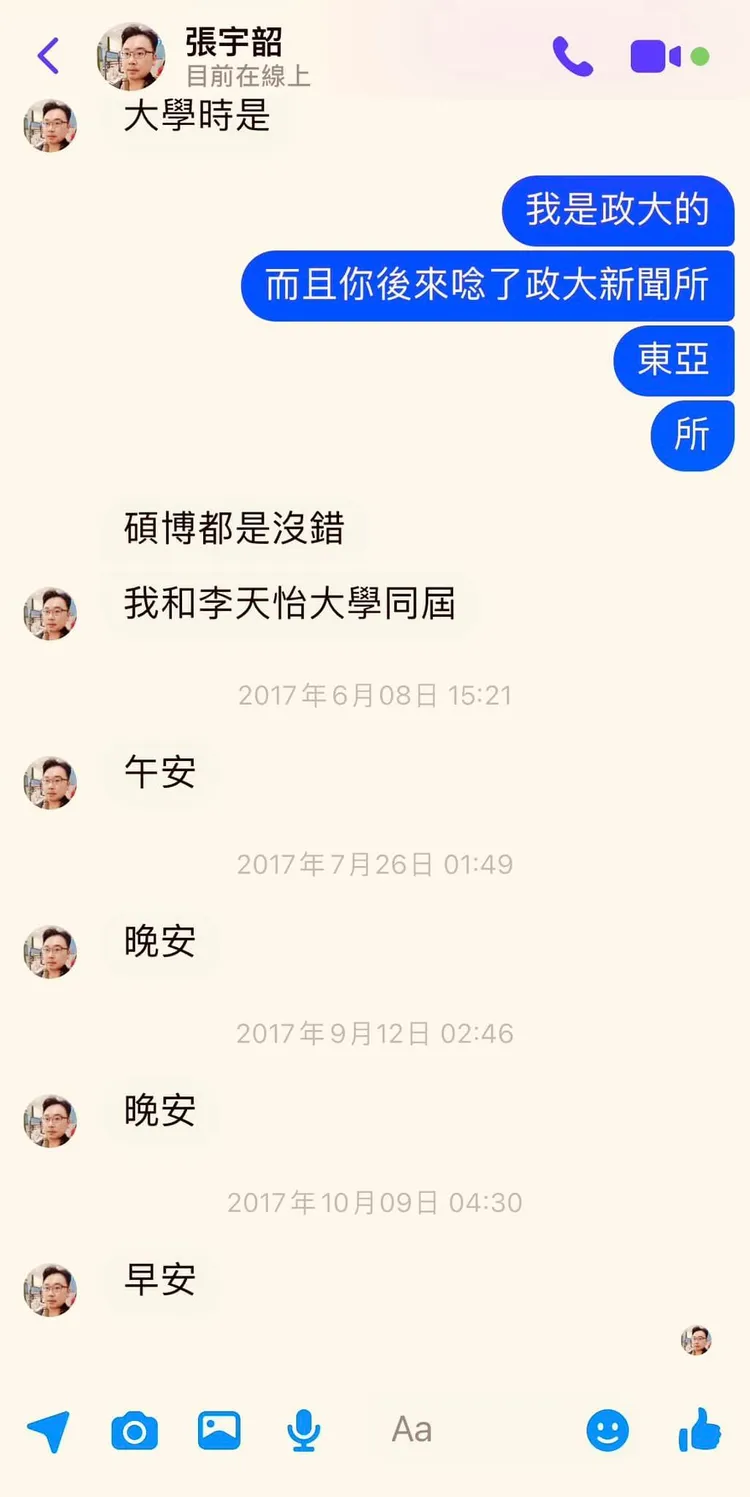The image size is (750, 1497).
Task: Open more actions with the arrow icon
Action: (47, 1430)
